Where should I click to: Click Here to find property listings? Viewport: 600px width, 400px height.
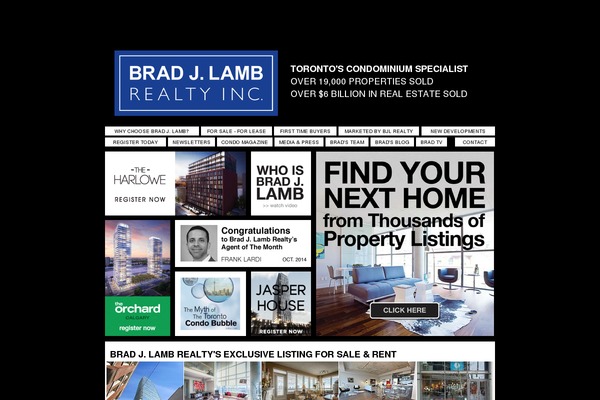pyautogui.click(x=404, y=310)
